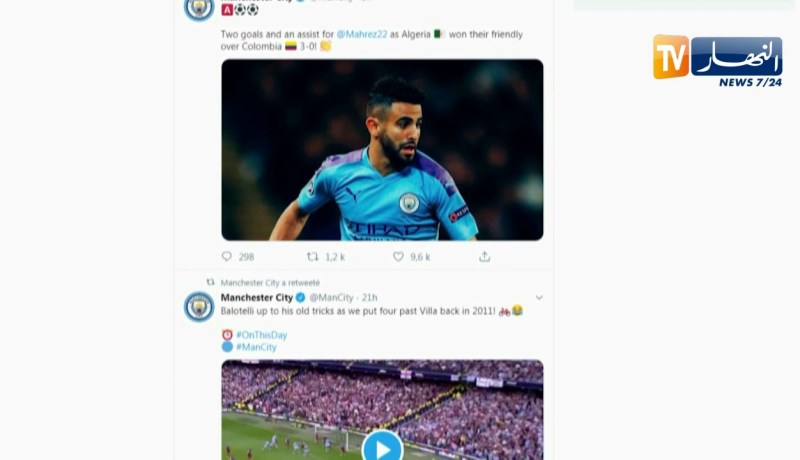
Task: Open the Manchester City name on the Balotelli tweet
Action: point(256,298)
